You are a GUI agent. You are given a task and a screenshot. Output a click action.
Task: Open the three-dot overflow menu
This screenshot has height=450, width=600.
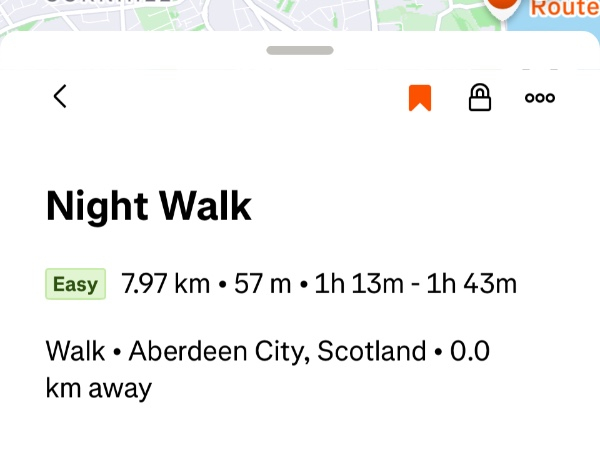coord(540,98)
